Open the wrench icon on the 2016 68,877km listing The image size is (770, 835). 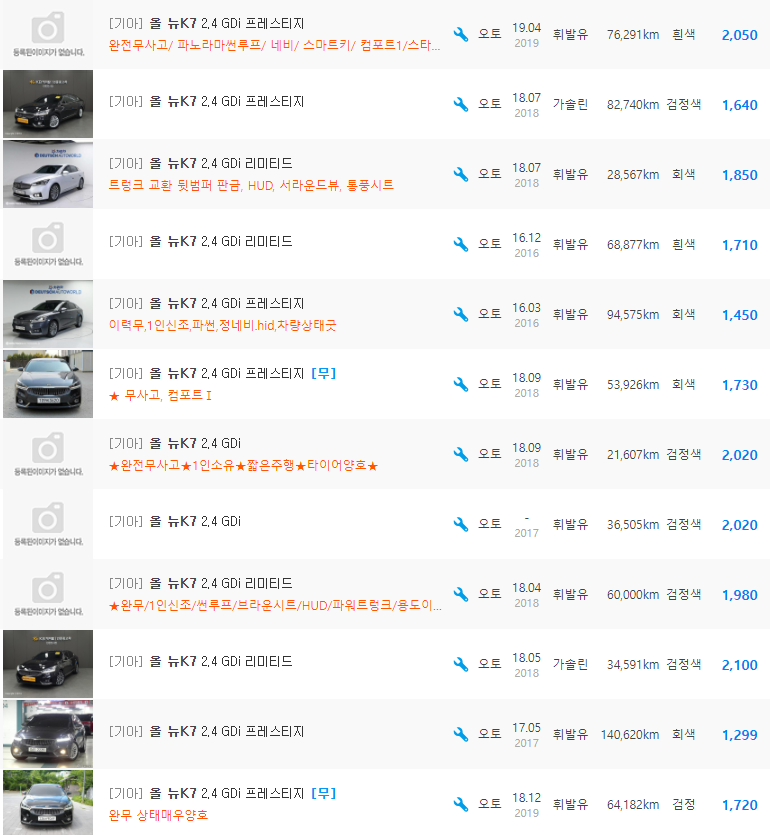(460, 241)
